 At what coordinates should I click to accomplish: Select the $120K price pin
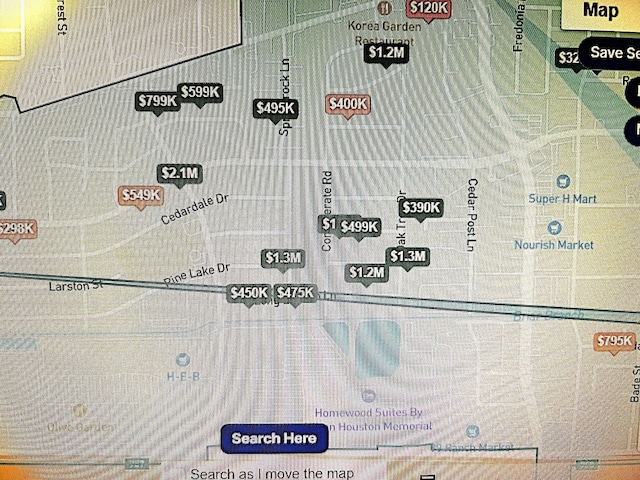pyautogui.click(x=429, y=9)
